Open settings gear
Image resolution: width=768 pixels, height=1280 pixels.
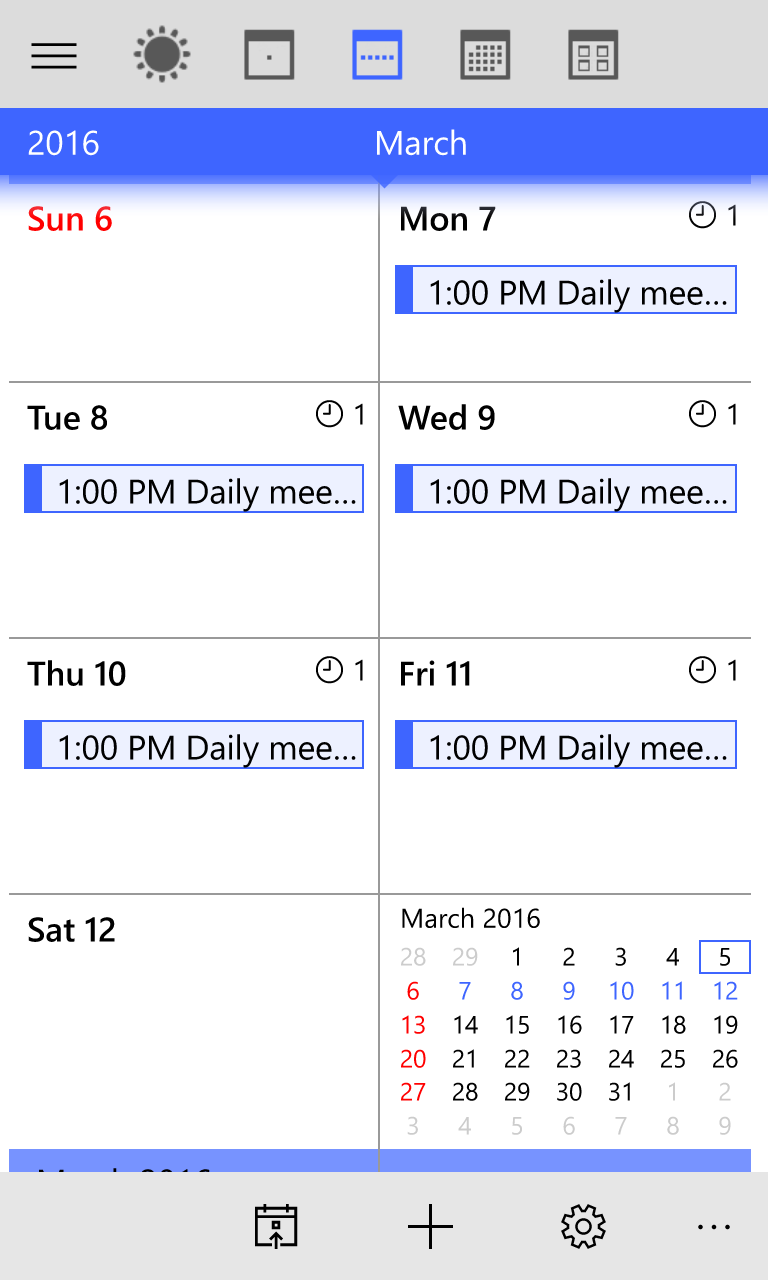(x=584, y=1226)
